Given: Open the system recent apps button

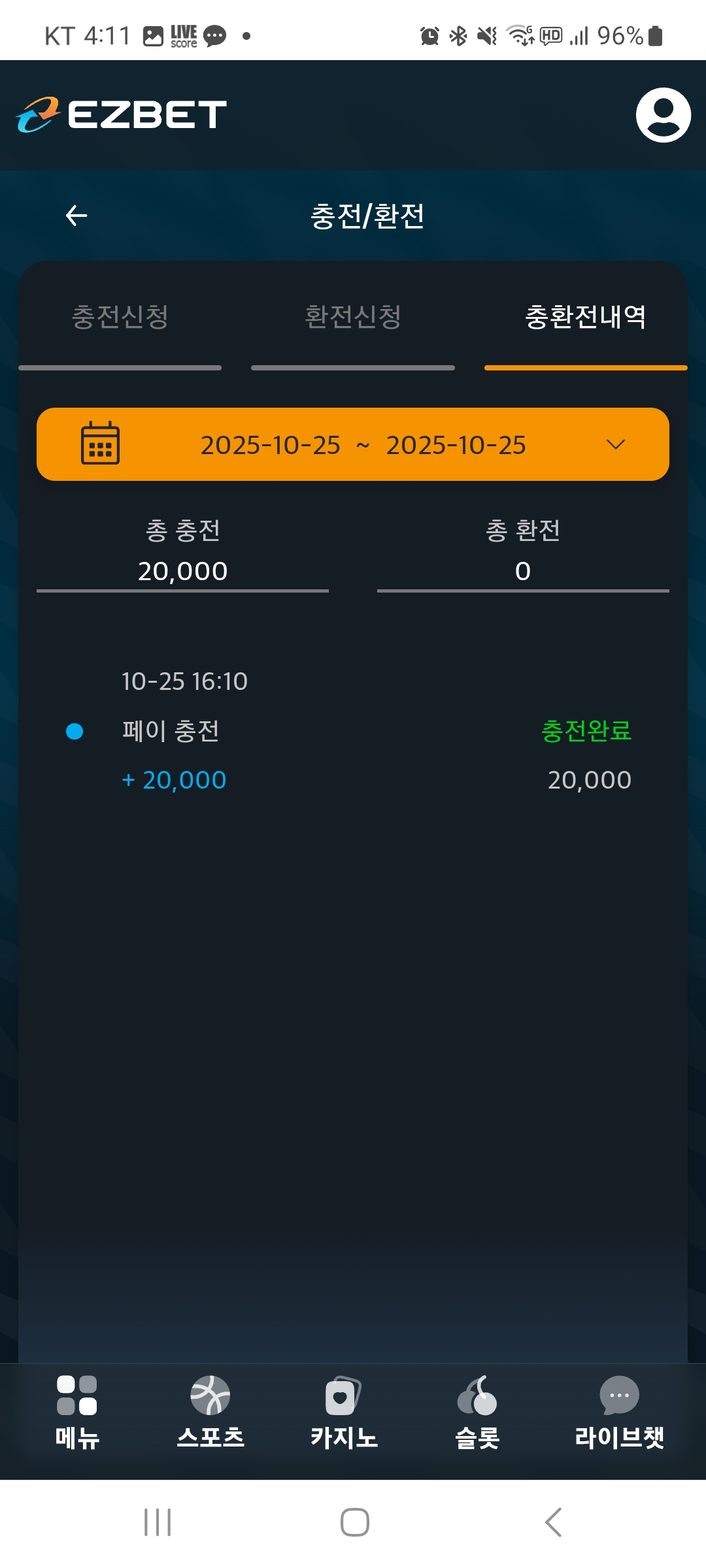Looking at the screenshot, I should click(158, 1522).
